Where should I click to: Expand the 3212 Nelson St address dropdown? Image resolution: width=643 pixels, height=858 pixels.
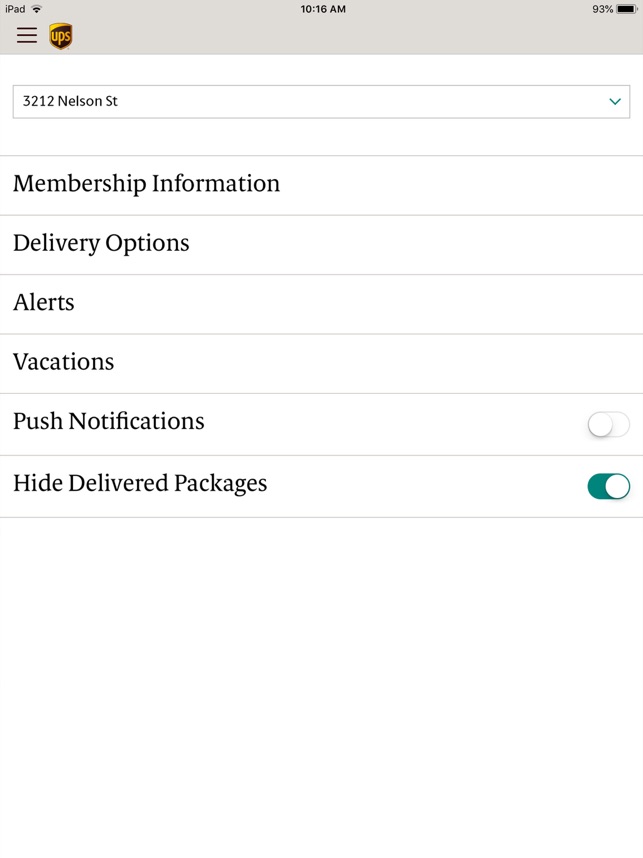[x=321, y=102]
